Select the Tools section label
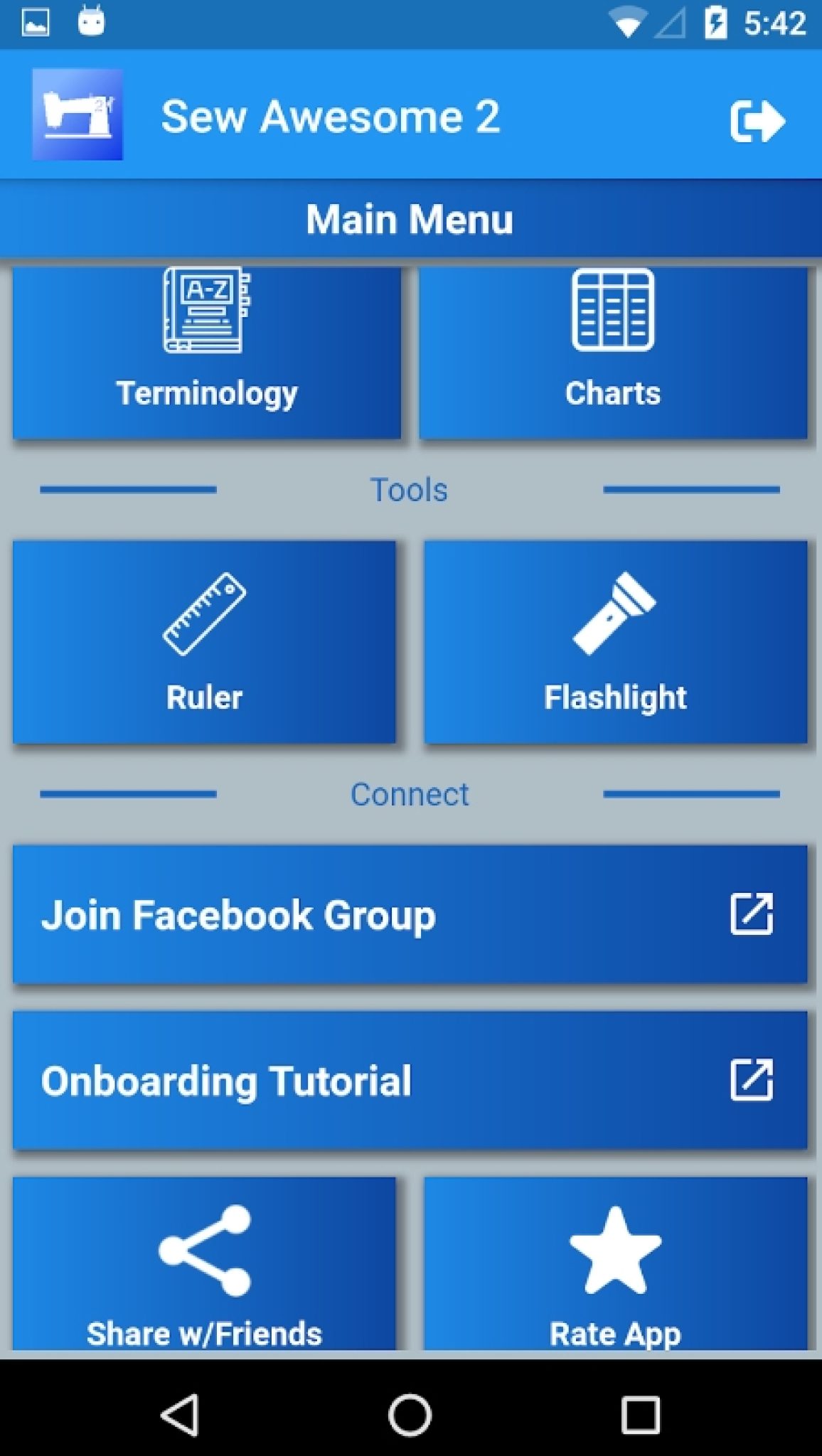The height and width of the screenshot is (1456, 822). pyautogui.click(x=408, y=490)
